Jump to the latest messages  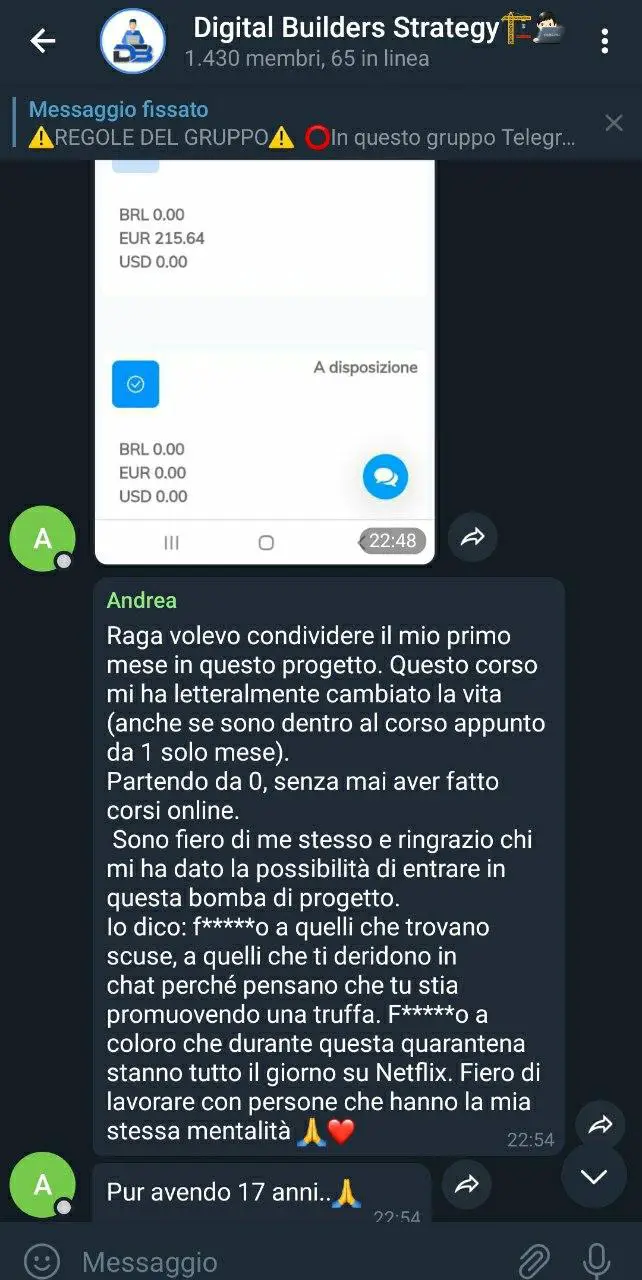(594, 1177)
